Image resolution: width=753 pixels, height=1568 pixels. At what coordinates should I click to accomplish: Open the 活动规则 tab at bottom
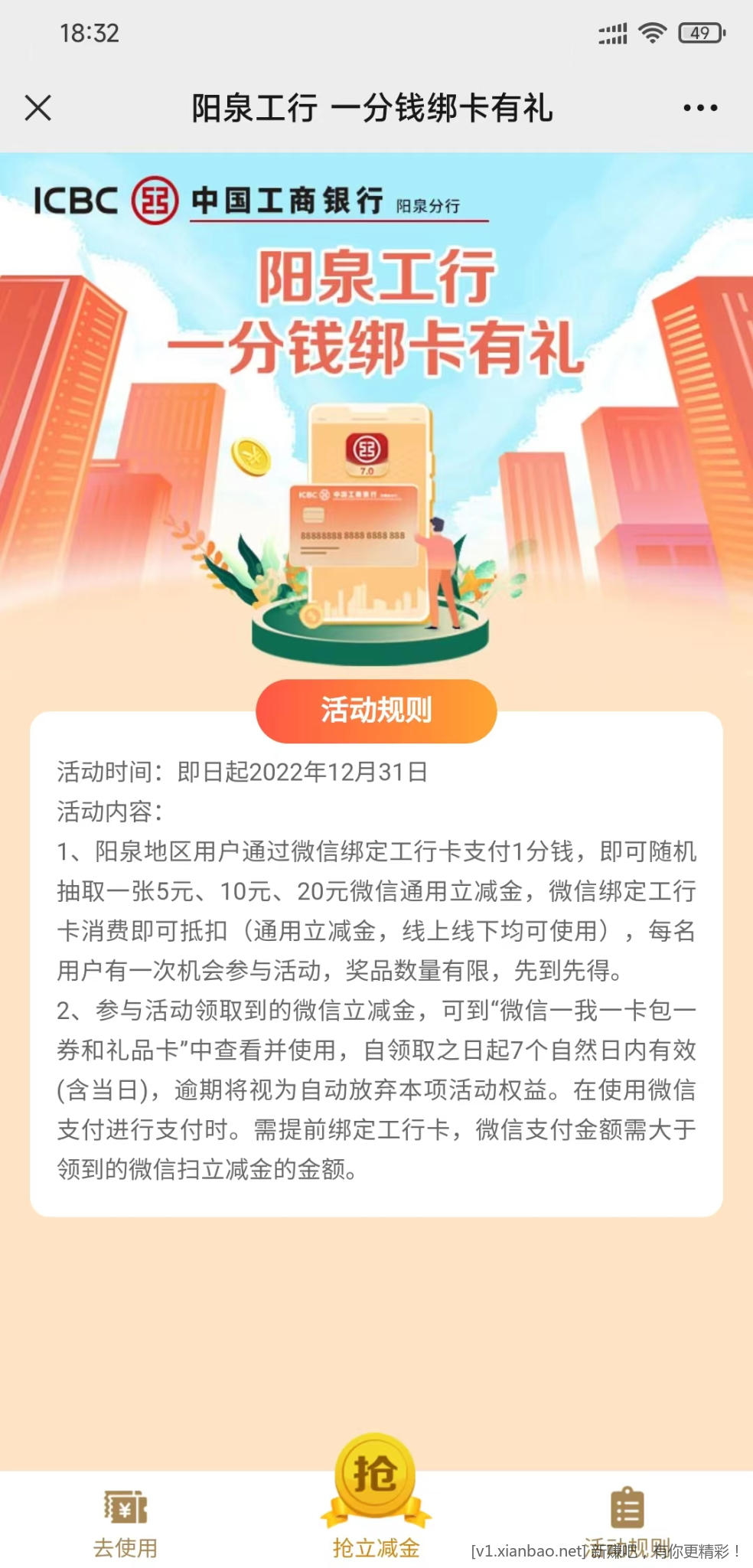[x=627, y=1521]
